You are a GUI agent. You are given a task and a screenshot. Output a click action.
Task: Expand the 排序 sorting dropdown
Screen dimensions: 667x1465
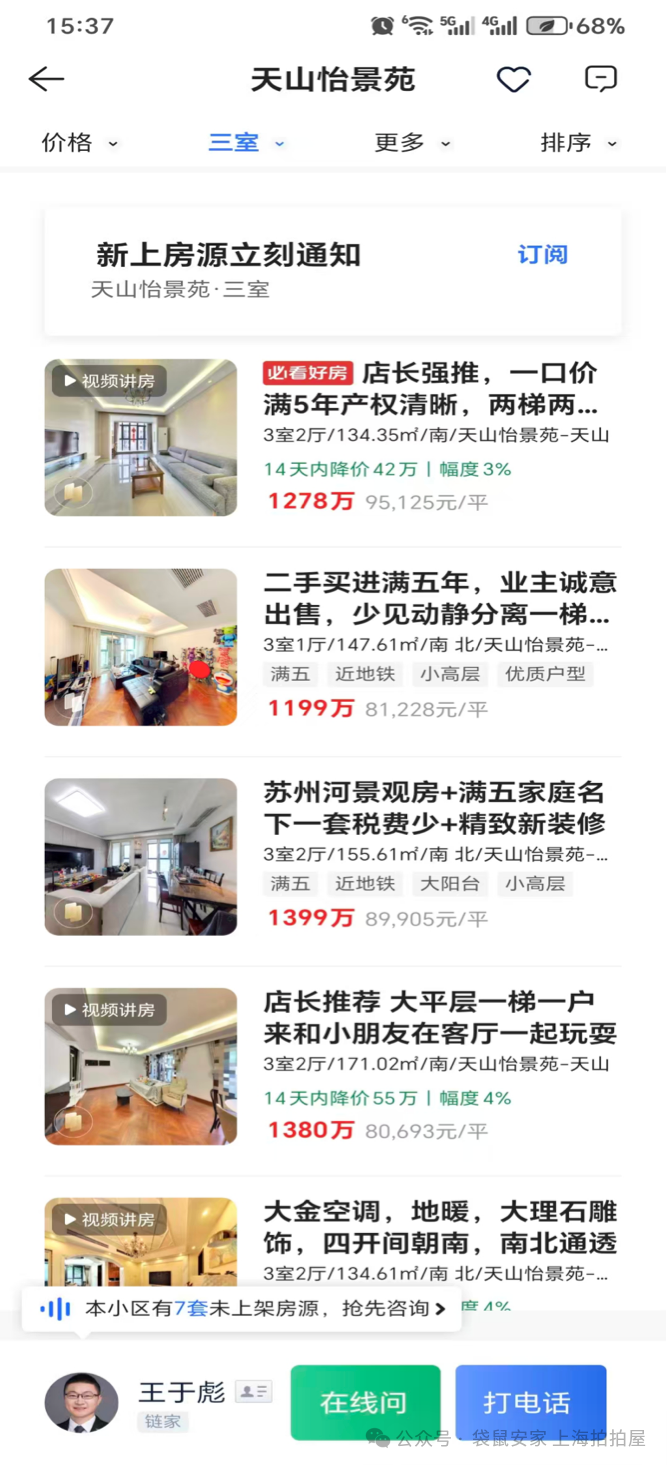tap(578, 143)
